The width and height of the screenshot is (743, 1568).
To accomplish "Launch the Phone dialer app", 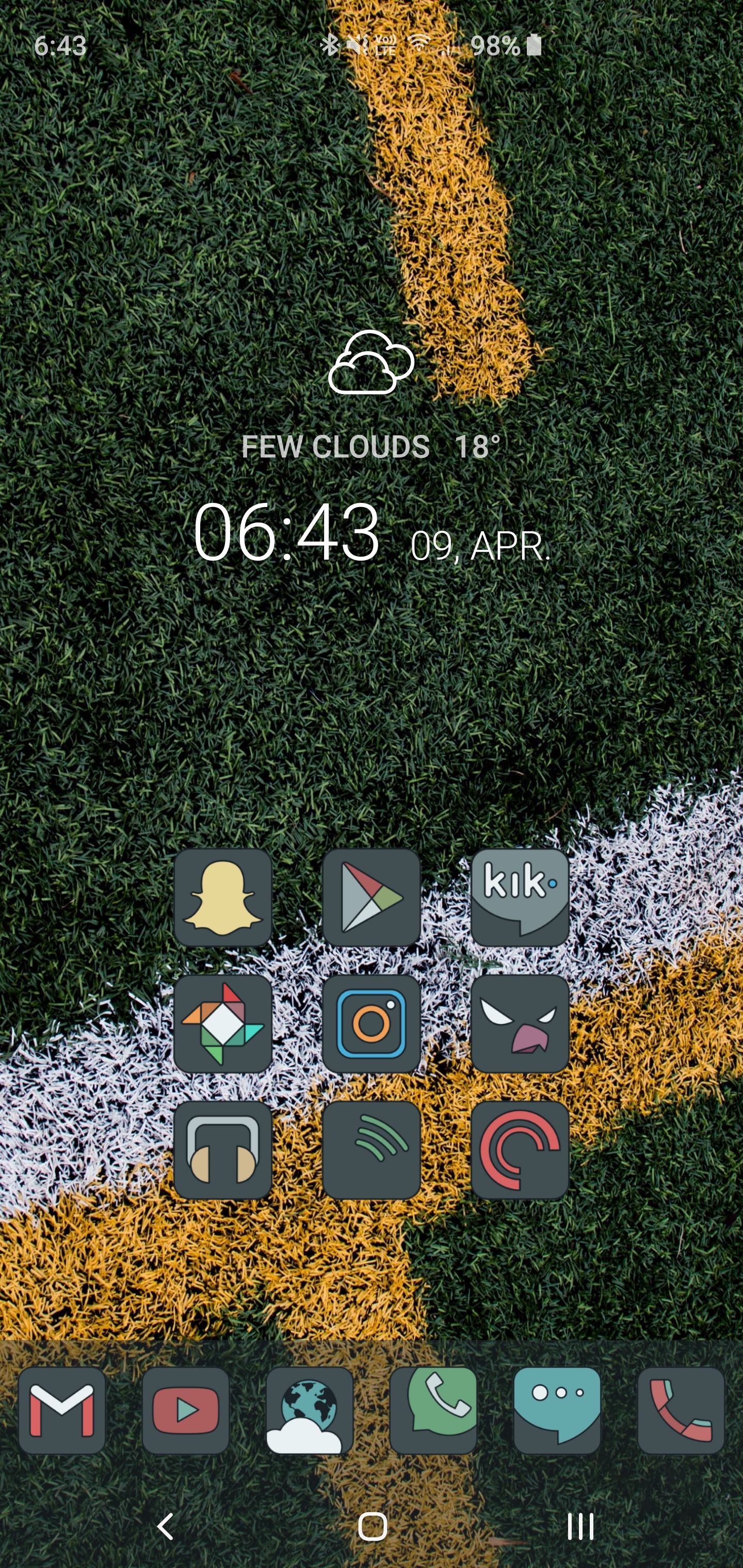I will point(681,1410).
